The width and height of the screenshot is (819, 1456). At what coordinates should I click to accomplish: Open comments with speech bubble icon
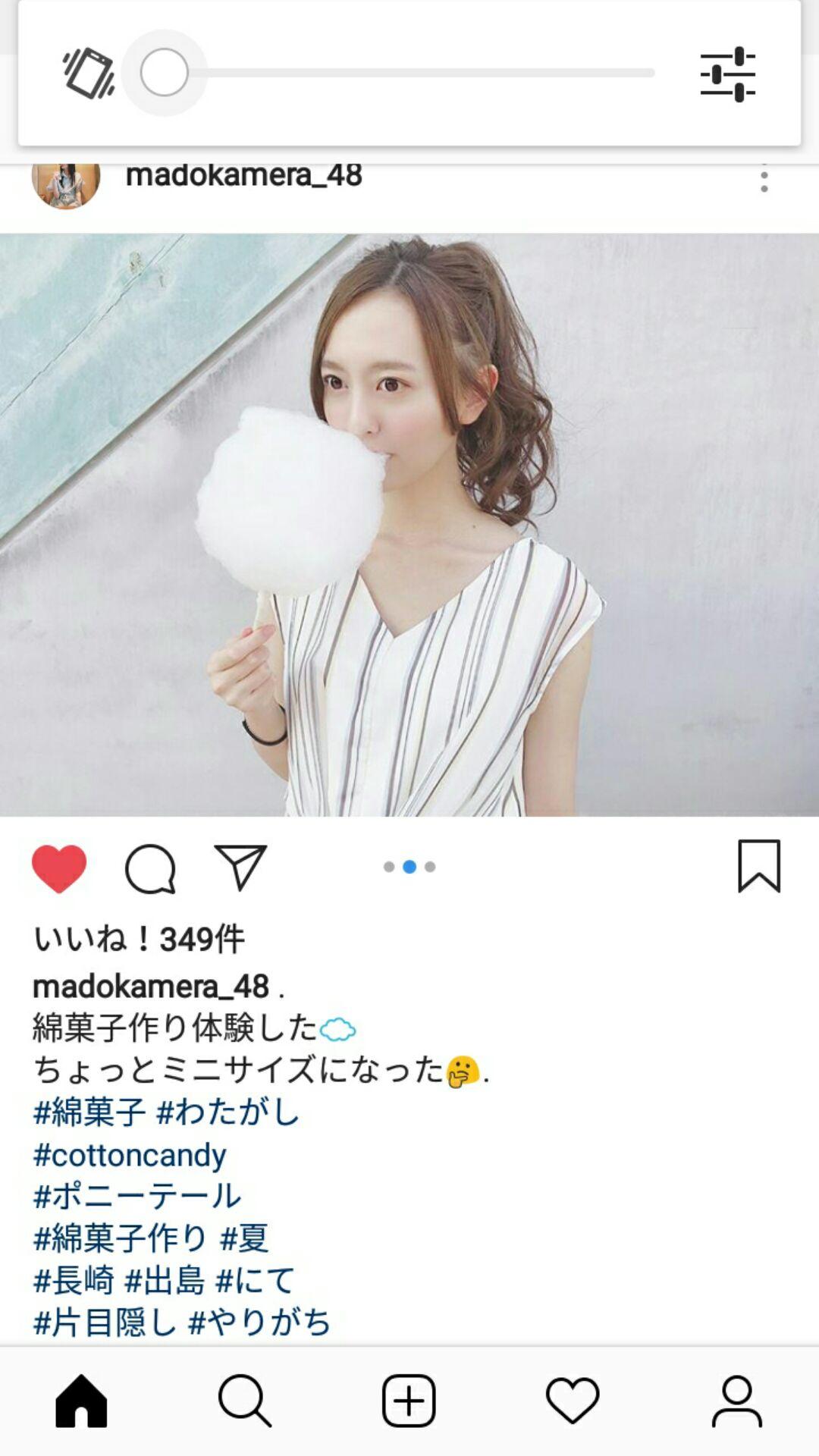pyautogui.click(x=150, y=869)
